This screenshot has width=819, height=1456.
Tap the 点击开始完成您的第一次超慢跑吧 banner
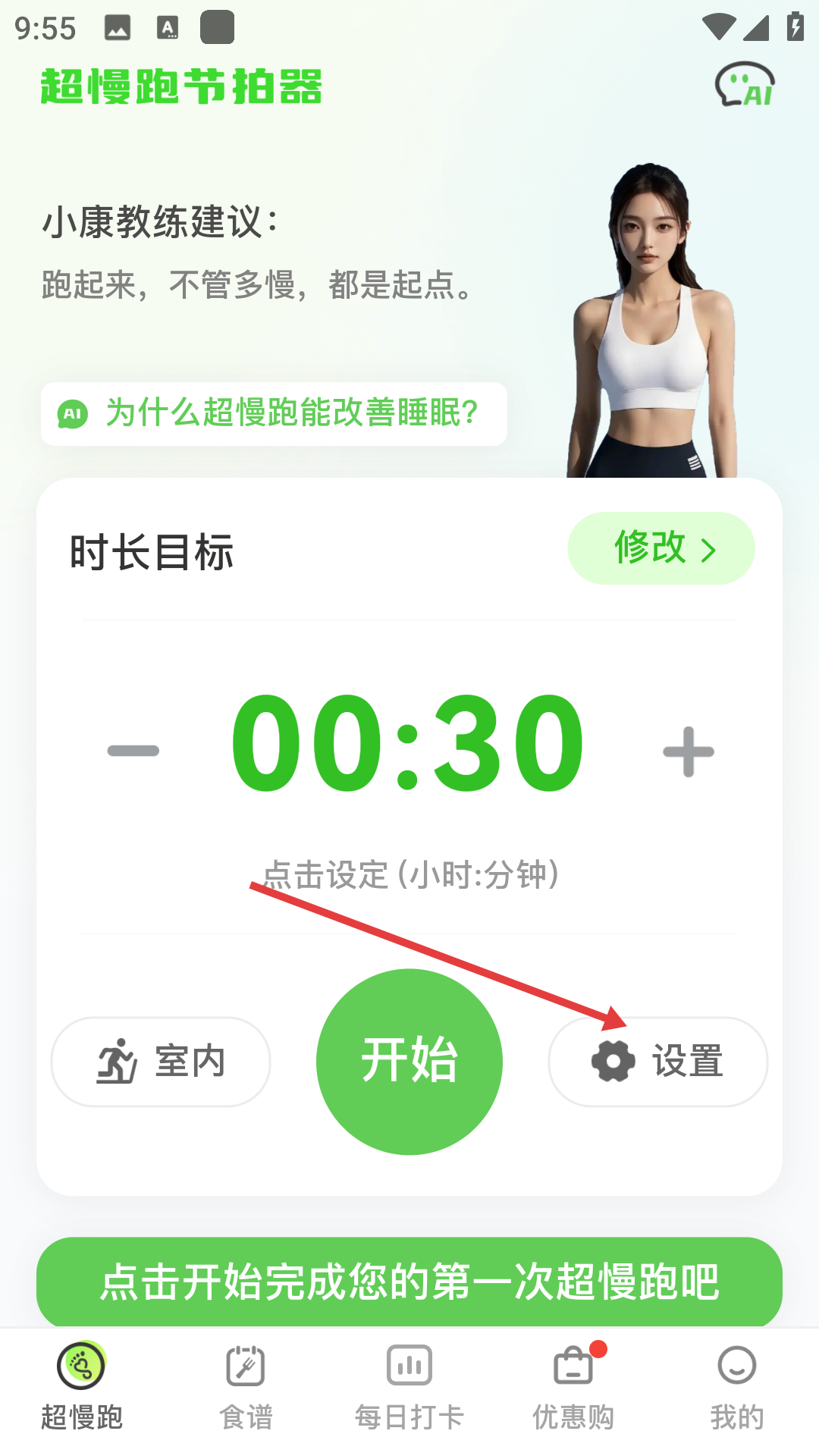(409, 1282)
